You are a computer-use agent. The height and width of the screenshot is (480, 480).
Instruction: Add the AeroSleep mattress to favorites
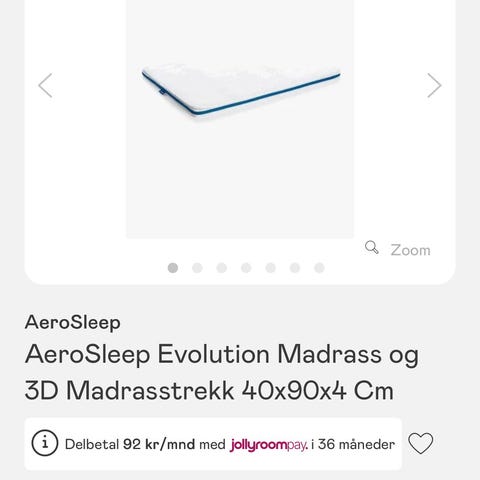[421, 443]
